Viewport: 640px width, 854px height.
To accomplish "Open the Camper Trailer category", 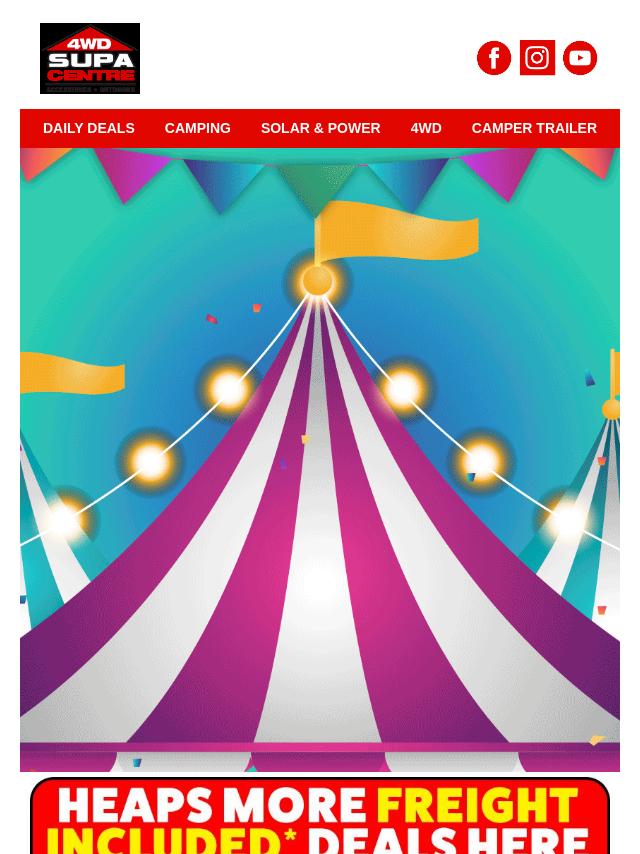I will [534, 128].
